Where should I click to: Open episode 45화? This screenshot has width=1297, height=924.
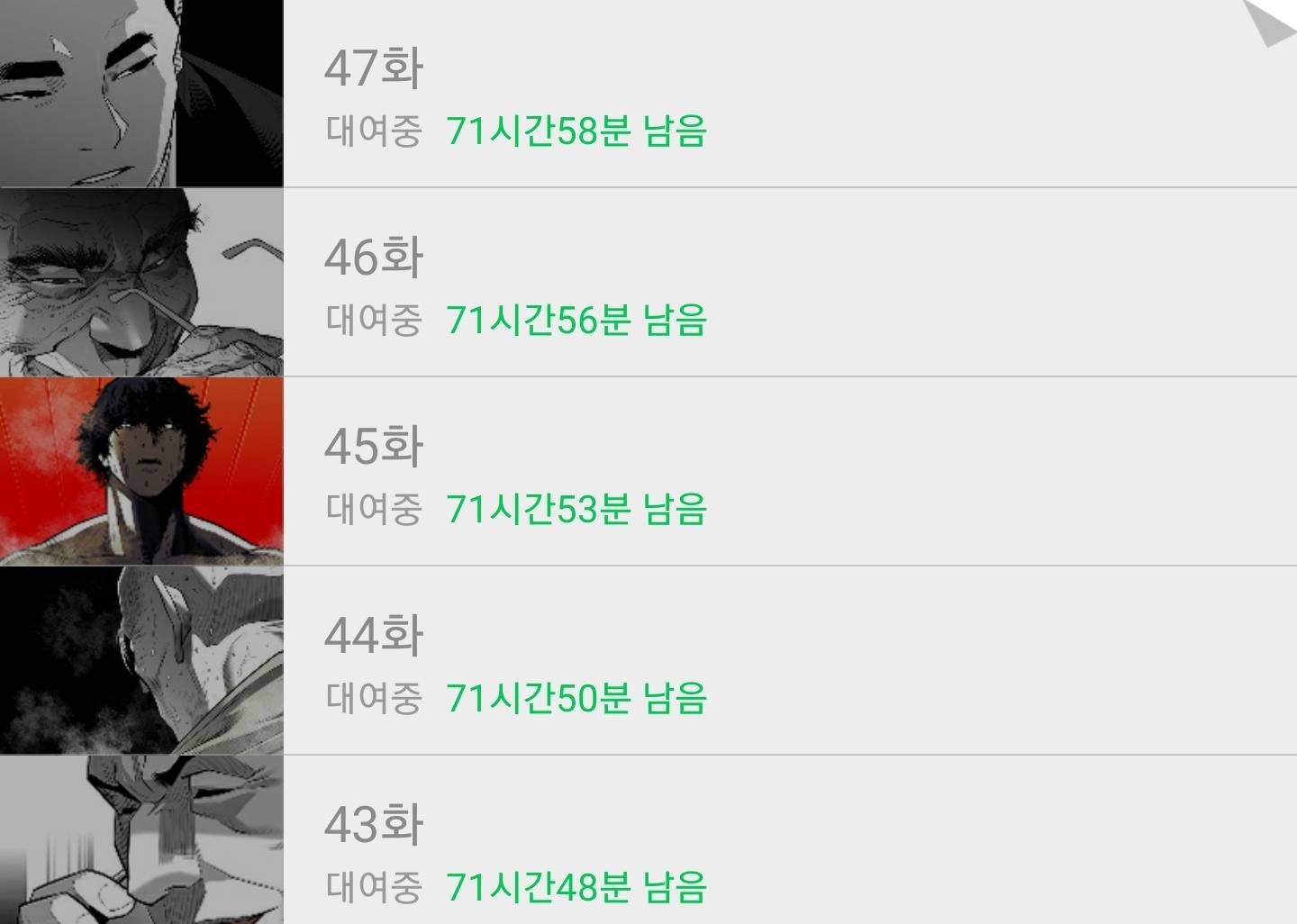(x=373, y=447)
